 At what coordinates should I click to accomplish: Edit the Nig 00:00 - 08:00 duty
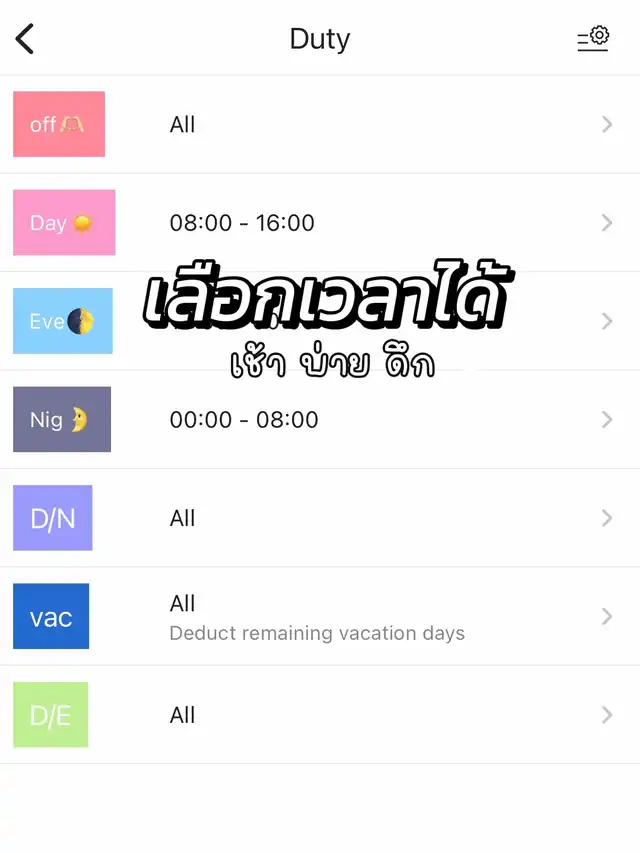320,419
